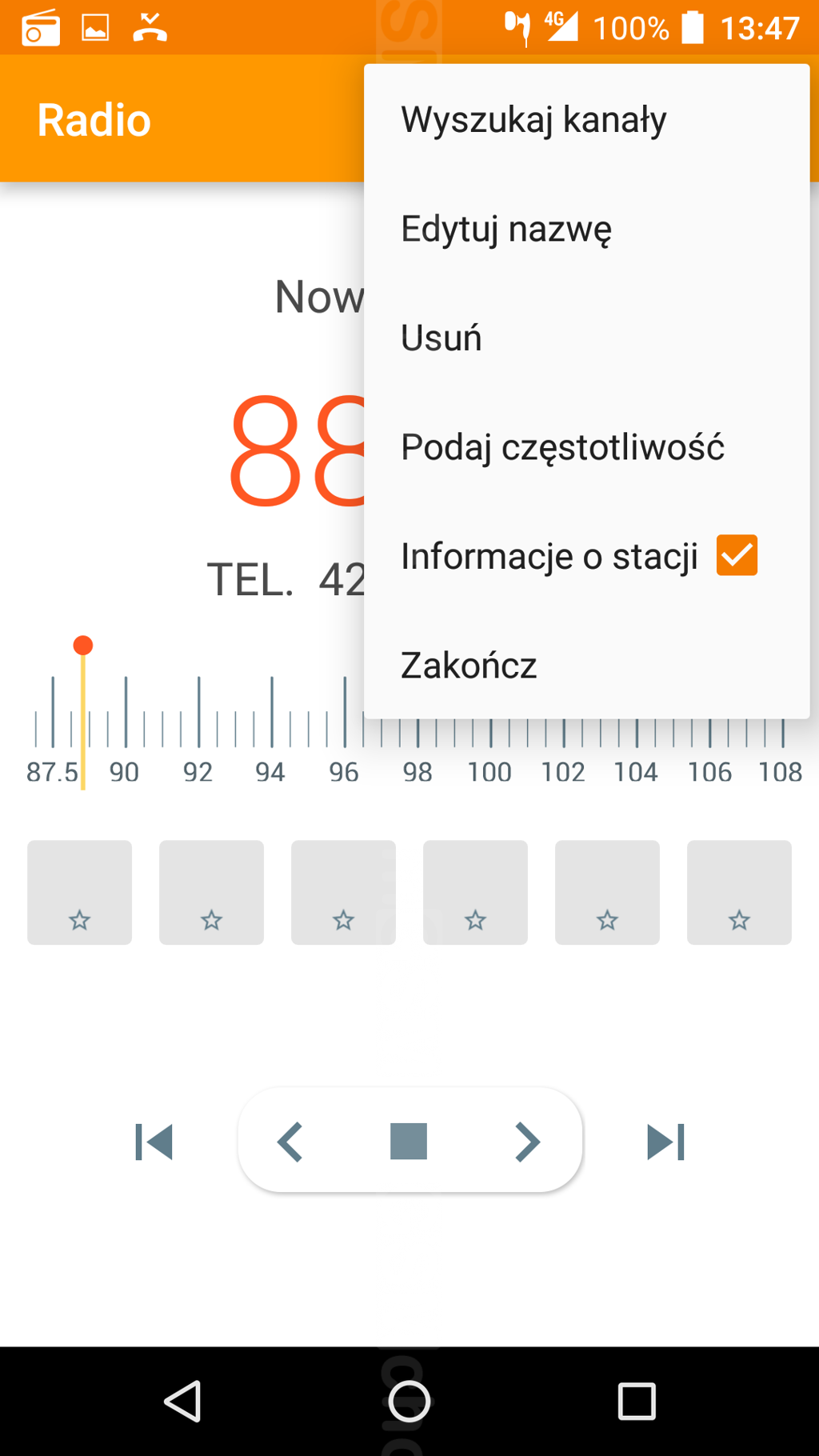Screen dimensions: 819x1456
Task: Tune frequency up one step
Action: [527, 1142]
